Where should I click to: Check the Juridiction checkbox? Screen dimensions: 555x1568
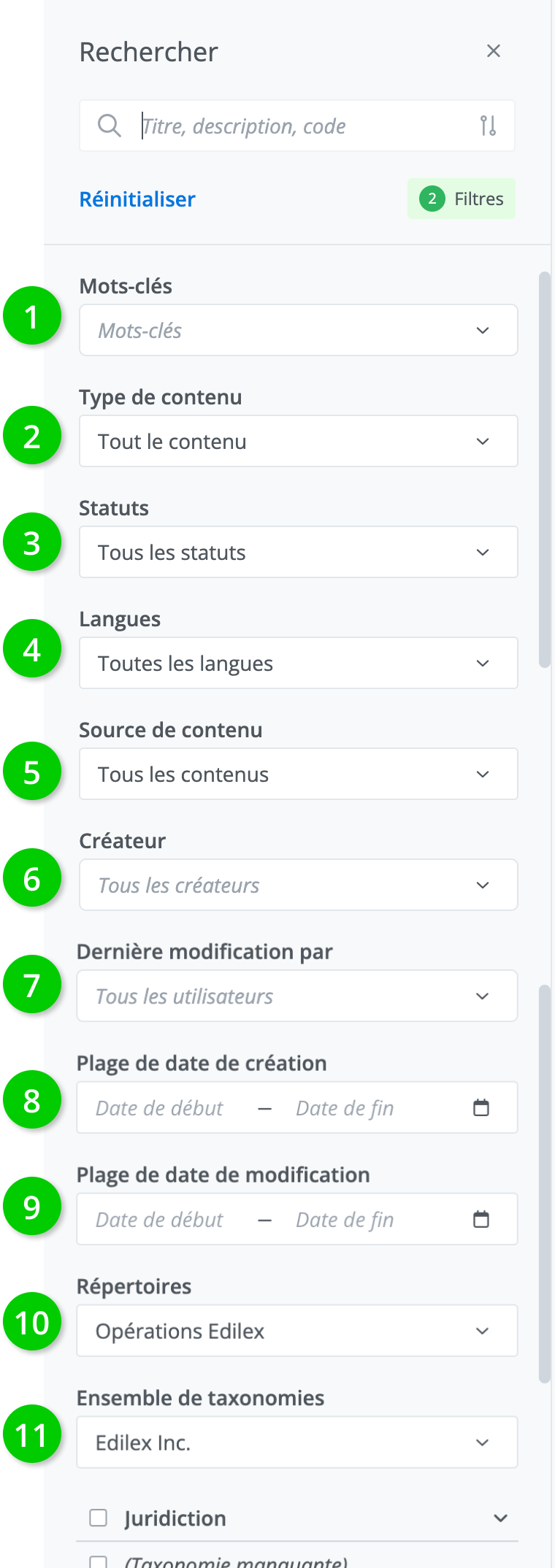pyautogui.click(x=98, y=1518)
